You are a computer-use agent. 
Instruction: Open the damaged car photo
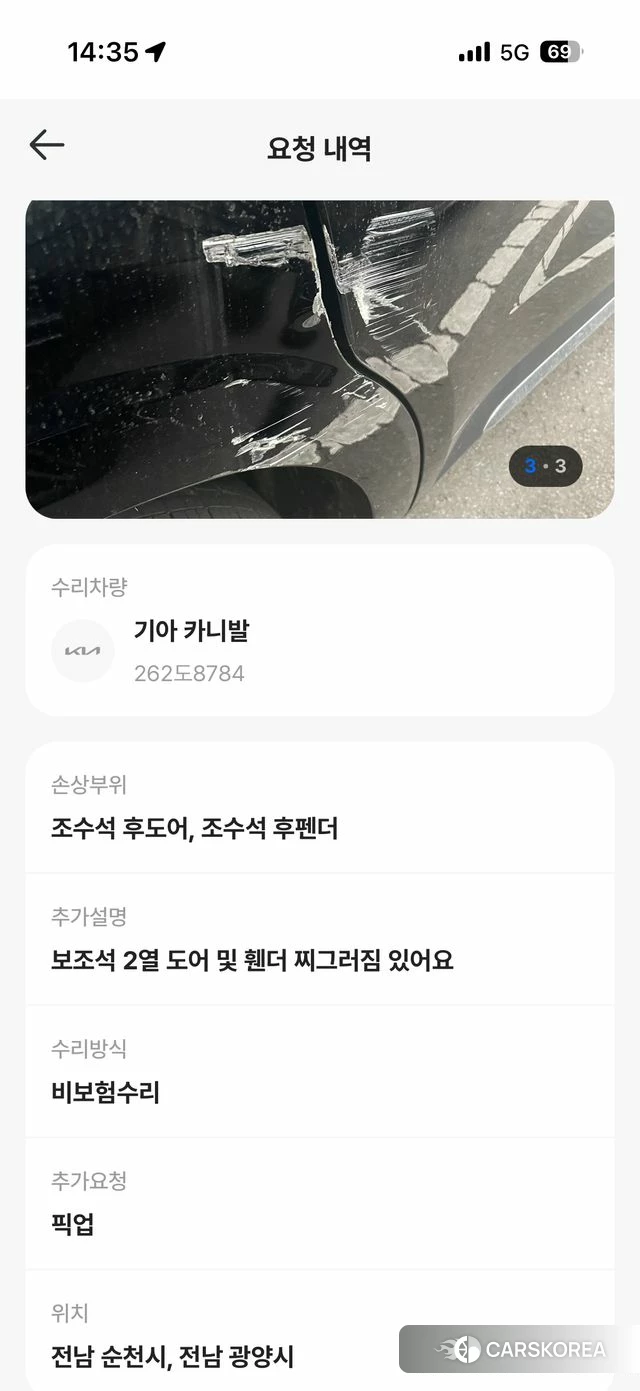point(319,358)
